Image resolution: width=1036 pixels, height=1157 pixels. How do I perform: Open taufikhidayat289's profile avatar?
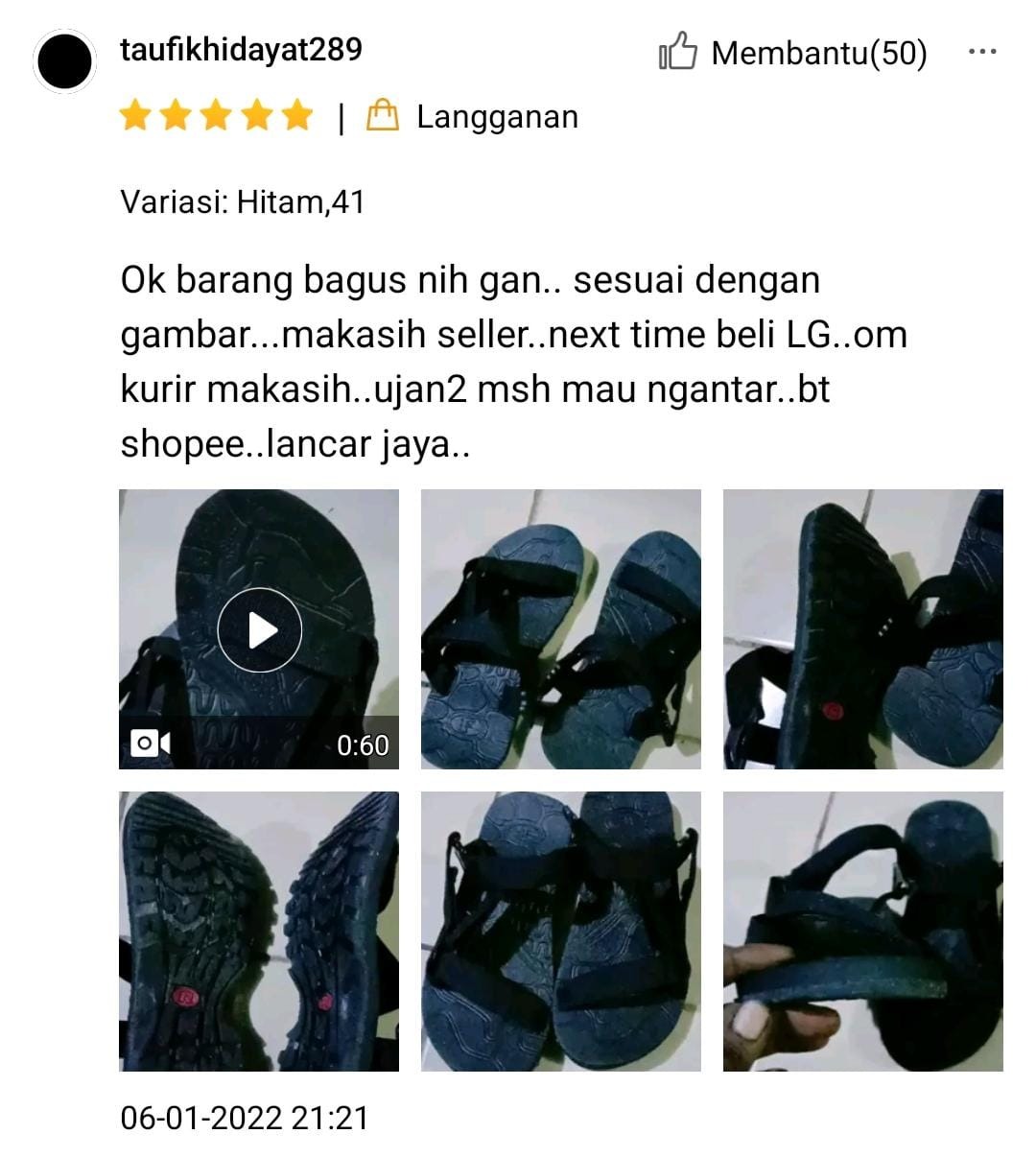click(64, 61)
